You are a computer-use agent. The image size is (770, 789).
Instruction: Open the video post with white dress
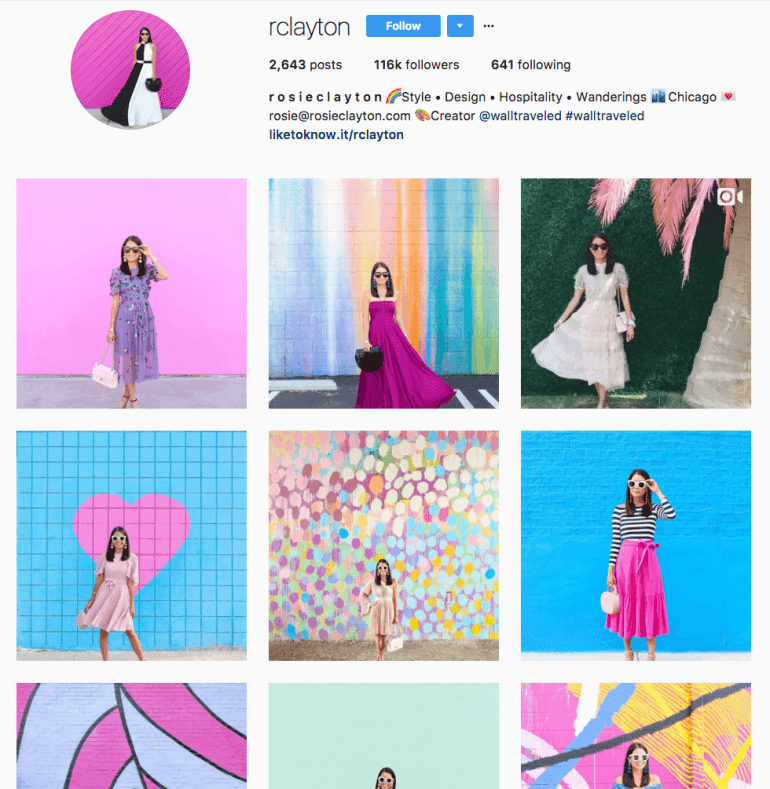click(x=635, y=293)
